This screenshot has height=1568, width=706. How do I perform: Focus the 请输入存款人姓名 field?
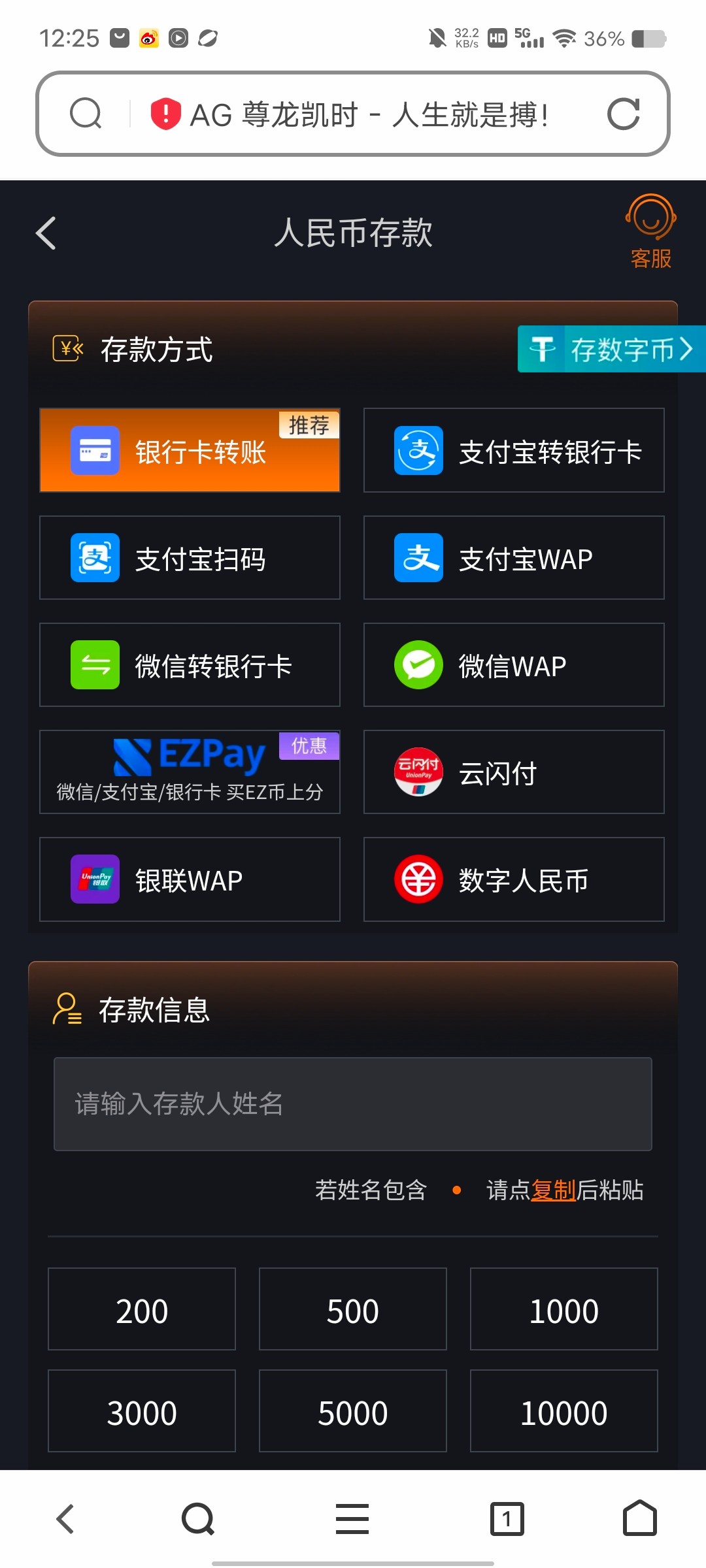click(x=353, y=1104)
